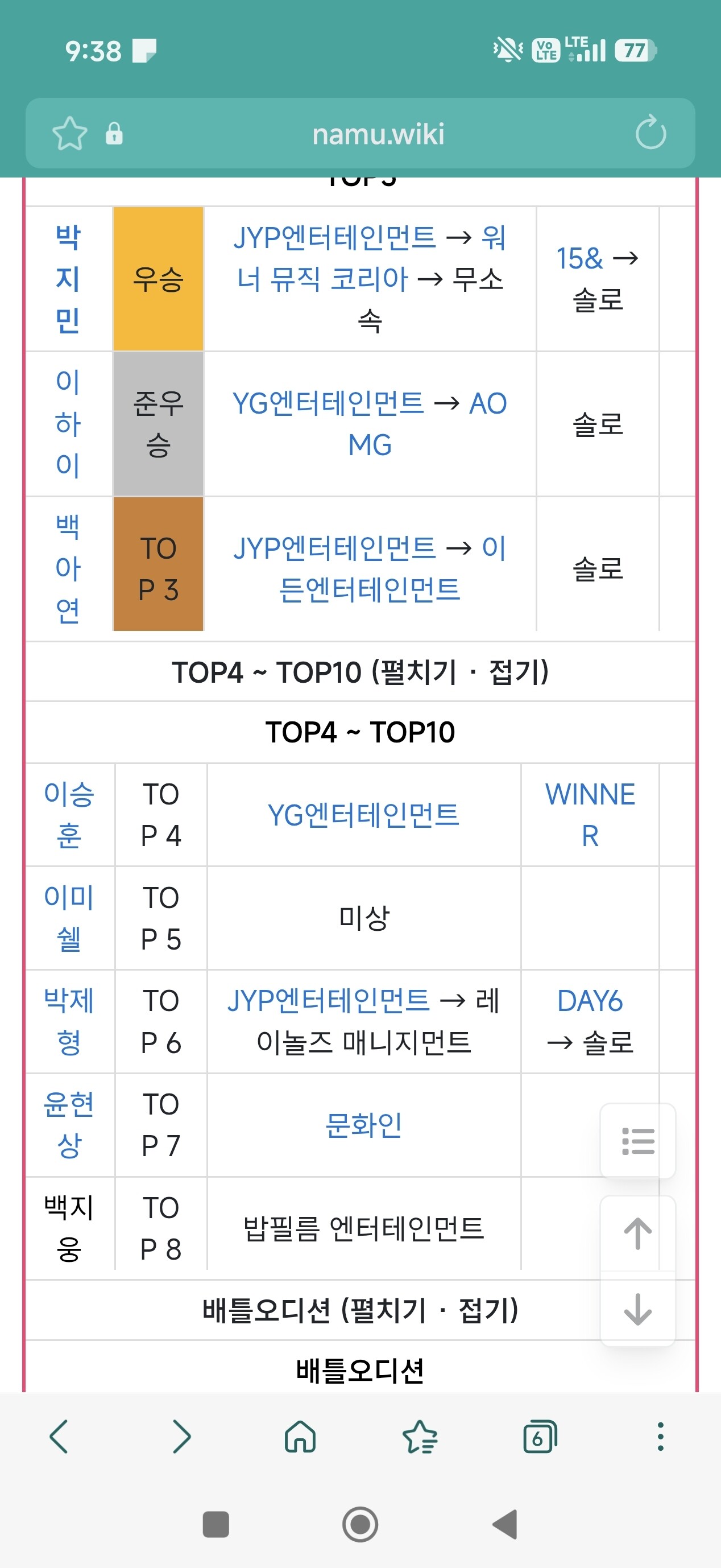721x1568 pixels.
Task: Go back to the previous page in the browser
Action: [59, 1437]
